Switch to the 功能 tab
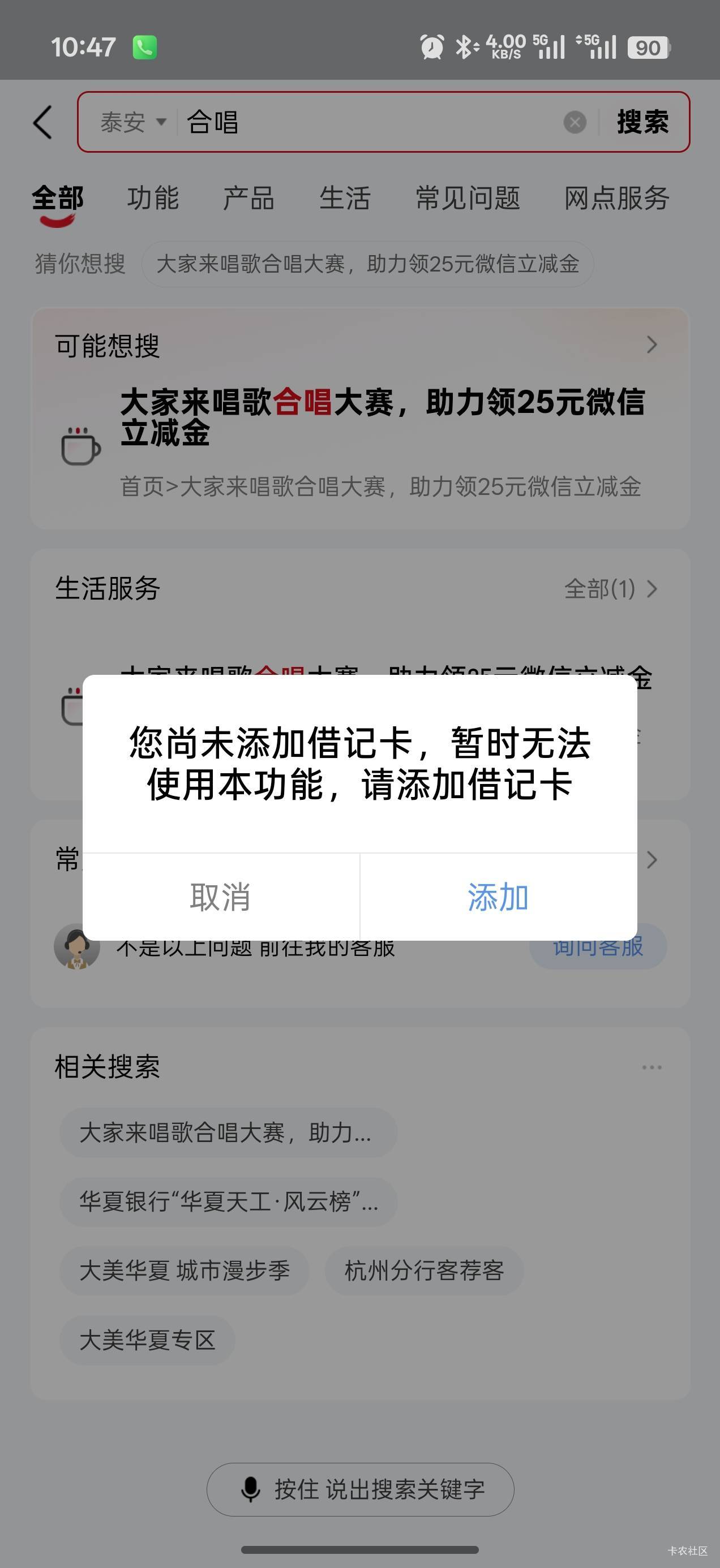The image size is (720, 1568). [x=153, y=199]
